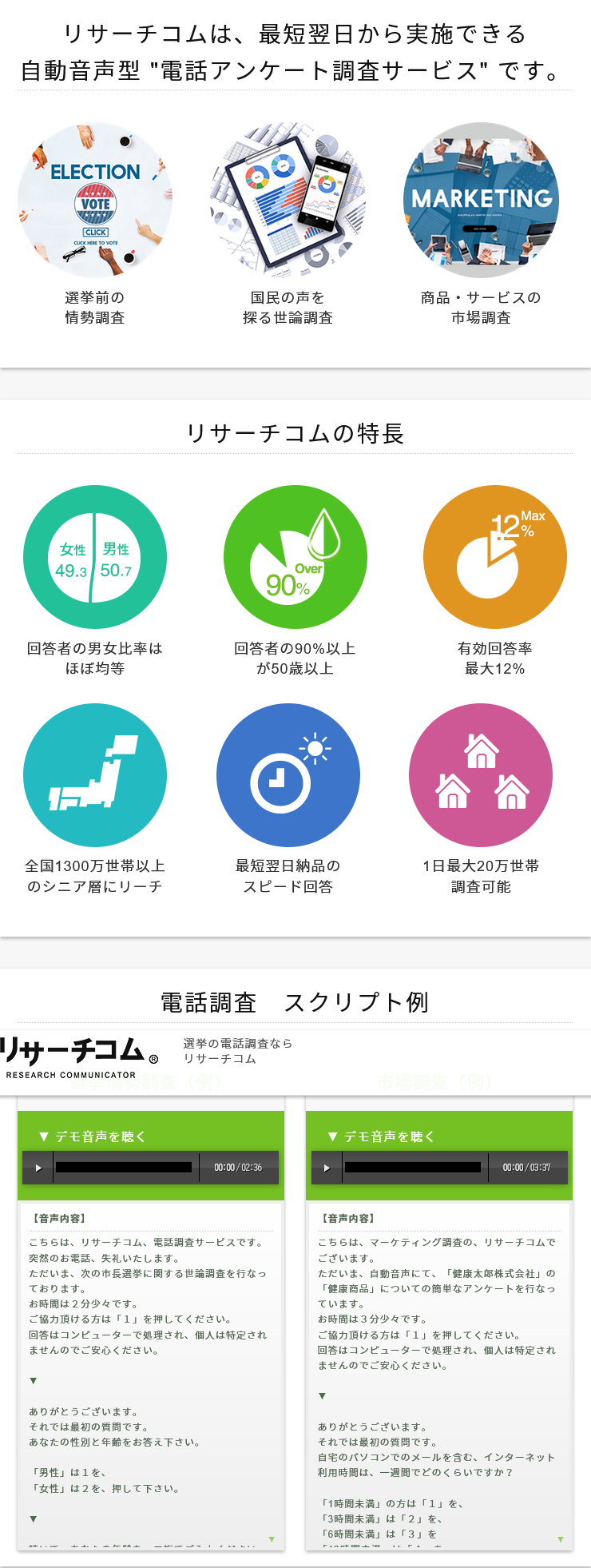Tap the seek bar of the 02:36 audio
The width and height of the screenshot is (591, 1568).
pos(124,1168)
